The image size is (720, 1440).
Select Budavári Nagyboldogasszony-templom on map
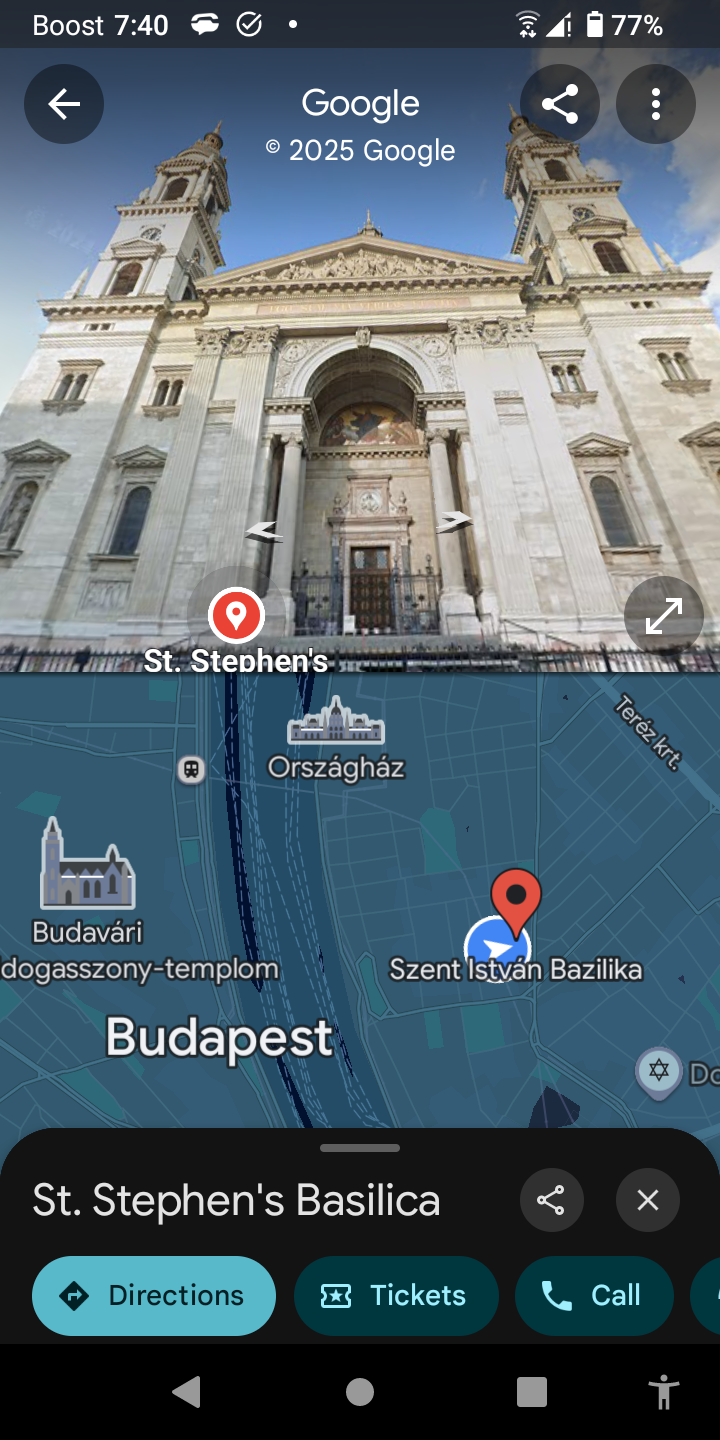88,864
